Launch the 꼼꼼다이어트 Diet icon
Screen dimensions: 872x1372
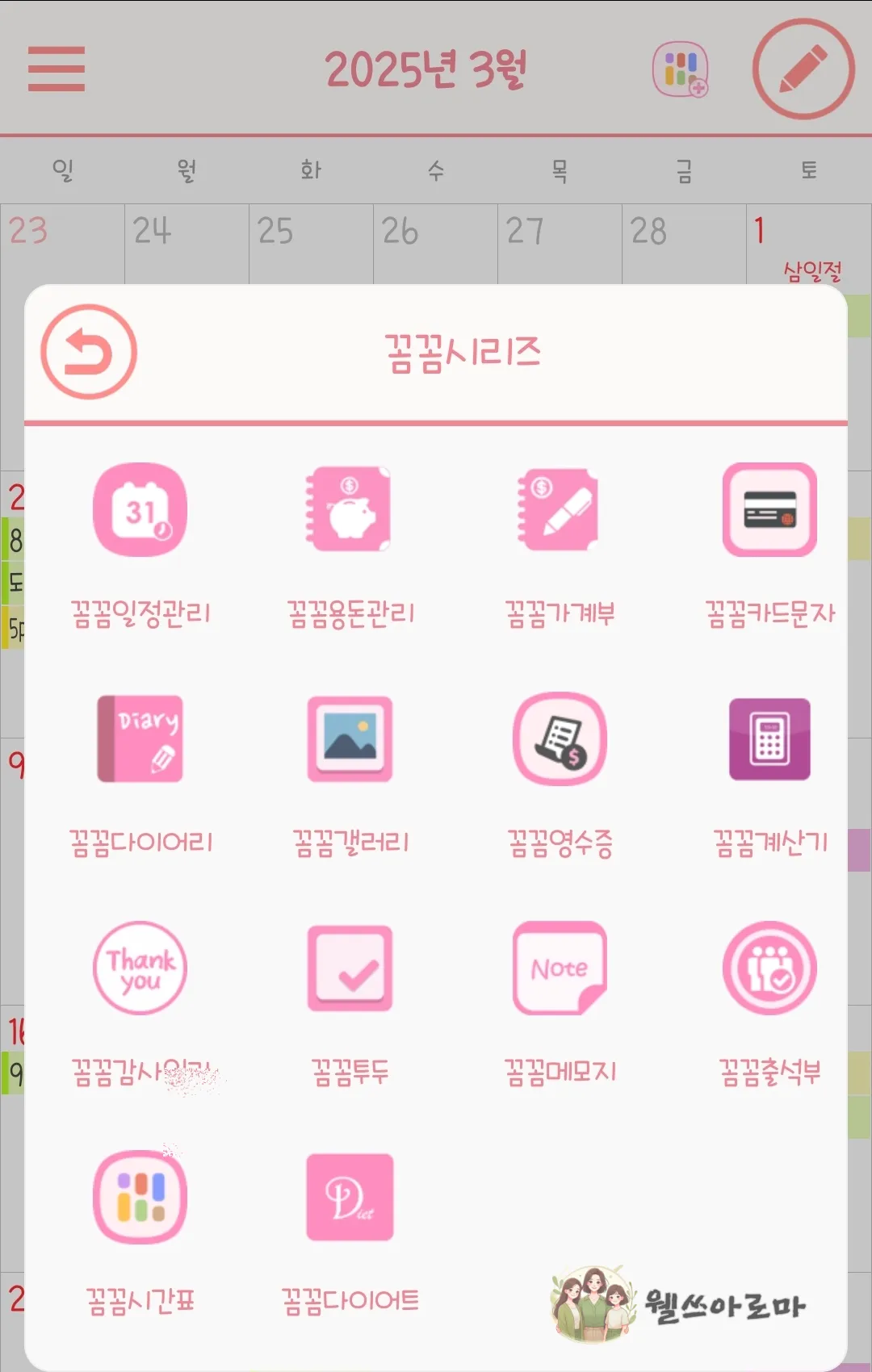pos(350,1197)
